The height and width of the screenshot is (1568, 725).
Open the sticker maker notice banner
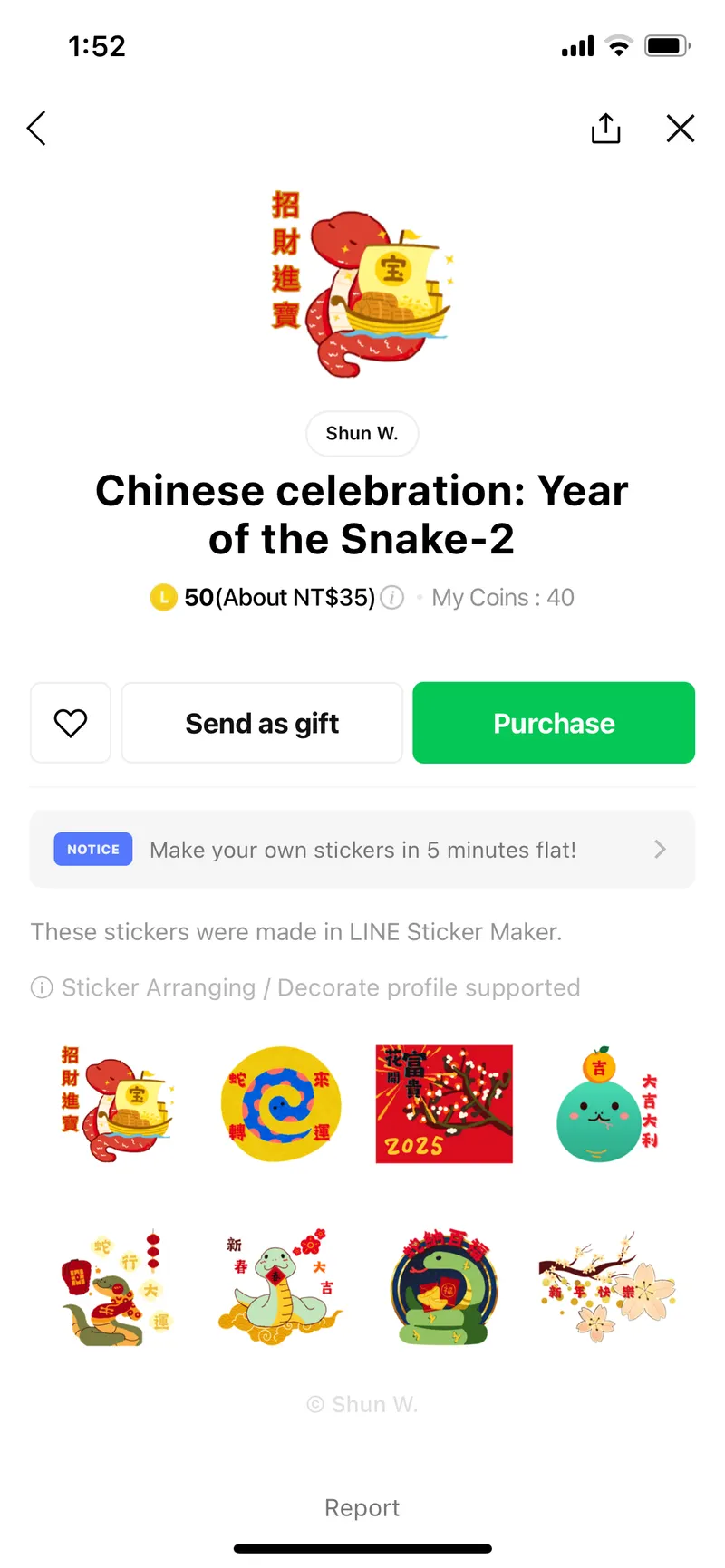(x=362, y=850)
